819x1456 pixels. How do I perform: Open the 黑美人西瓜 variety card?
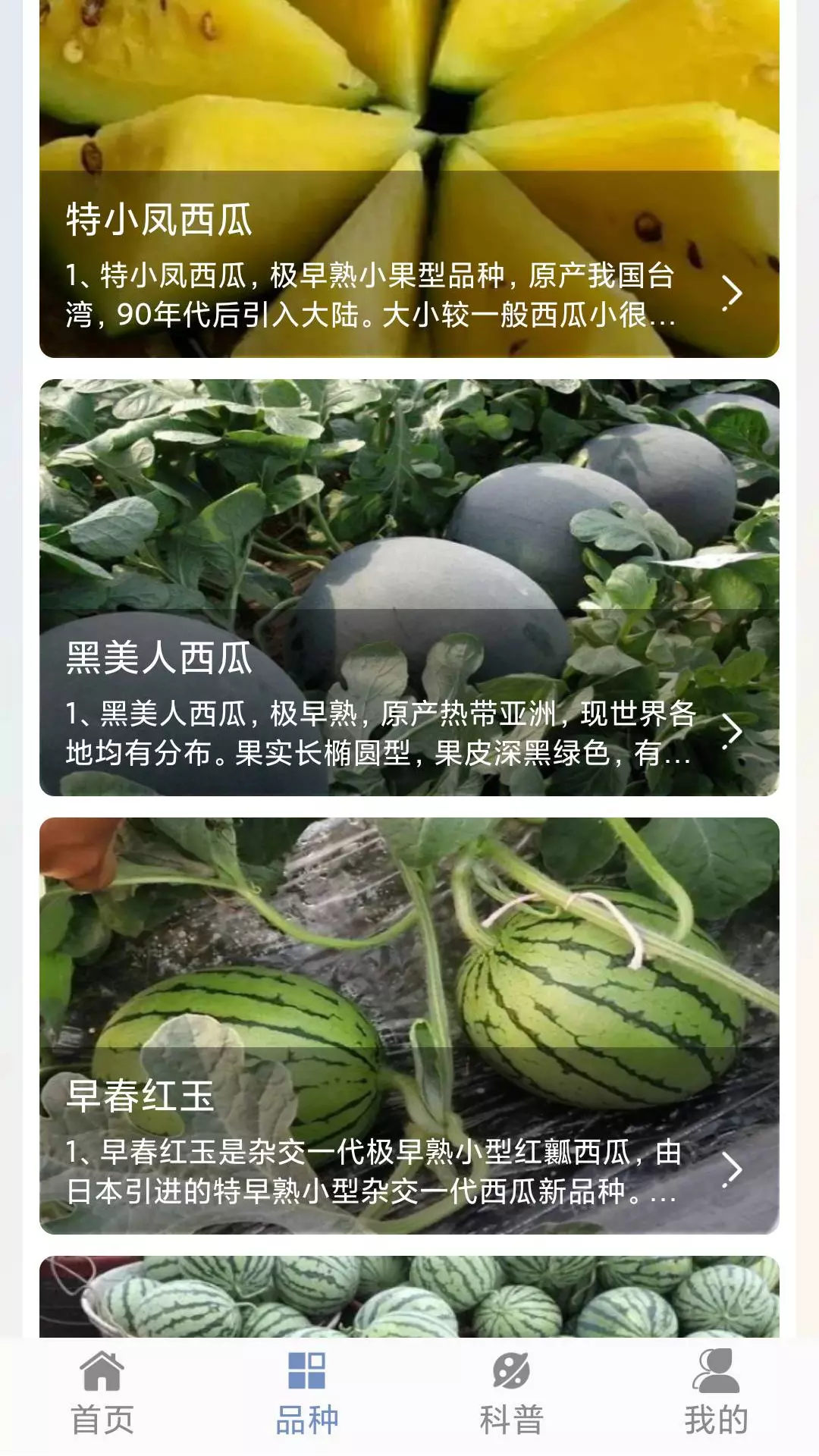409,588
